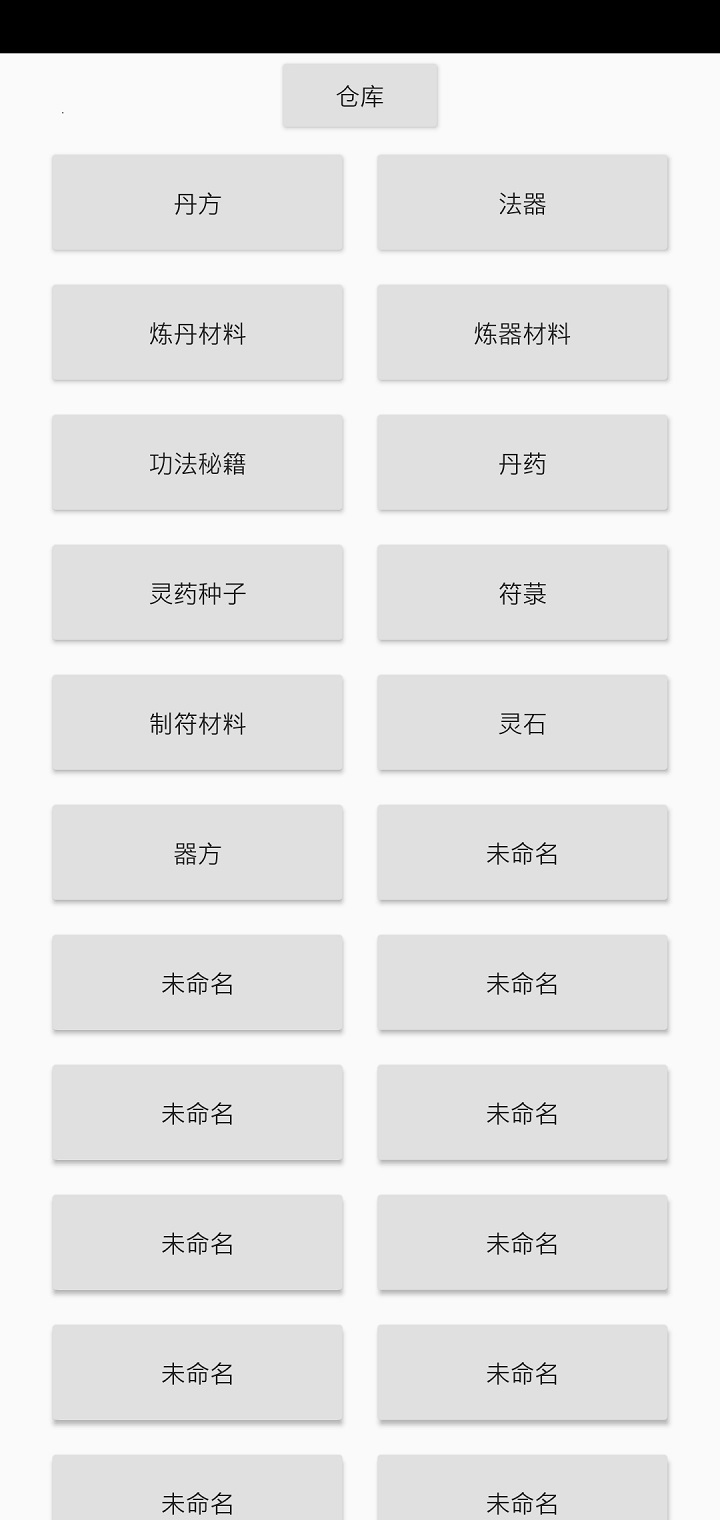
Task: Open 灵药种子 category
Action: pyautogui.click(x=197, y=593)
